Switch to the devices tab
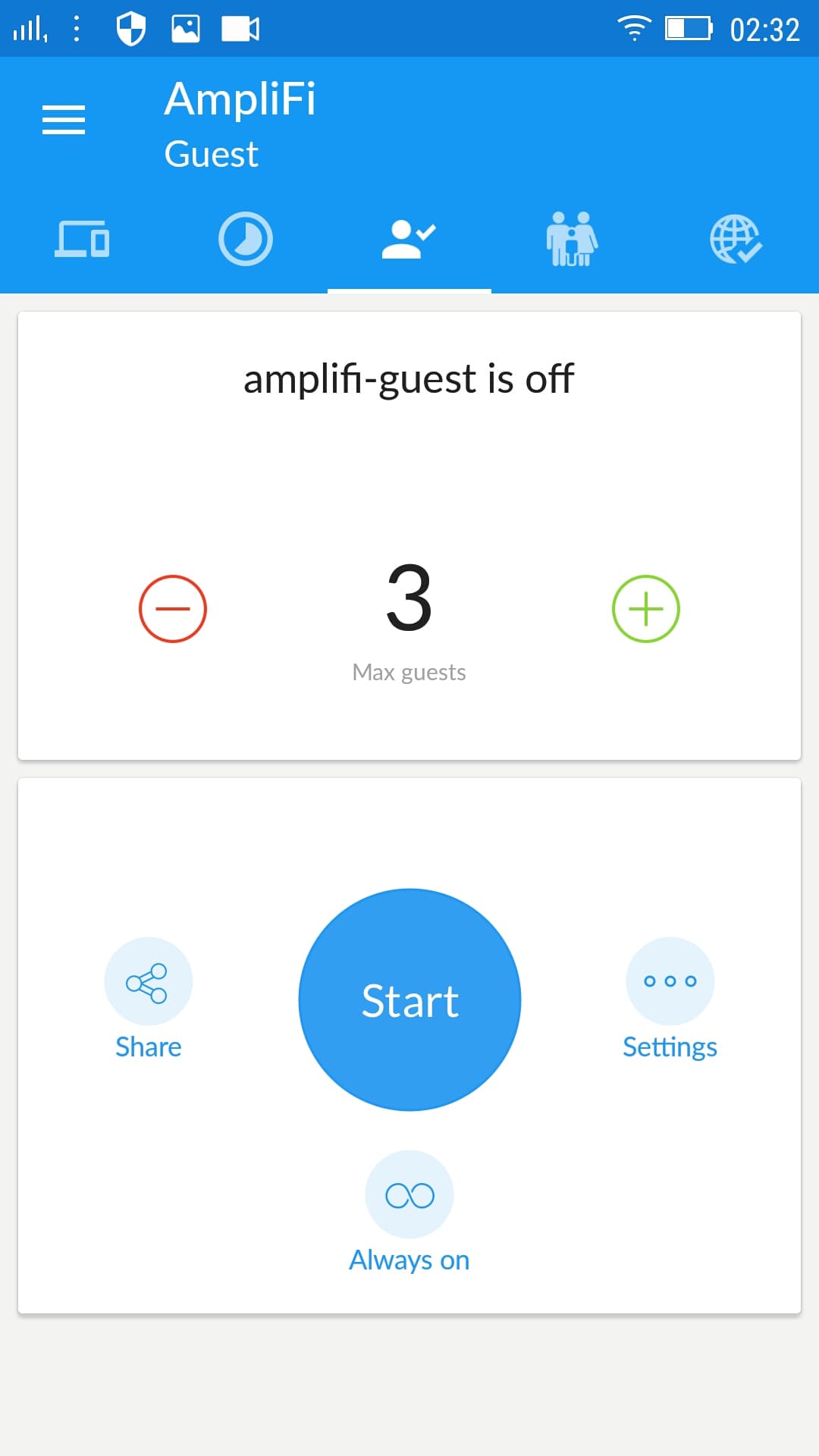This screenshot has width=819, height=1456. click(x=82, y=239)
